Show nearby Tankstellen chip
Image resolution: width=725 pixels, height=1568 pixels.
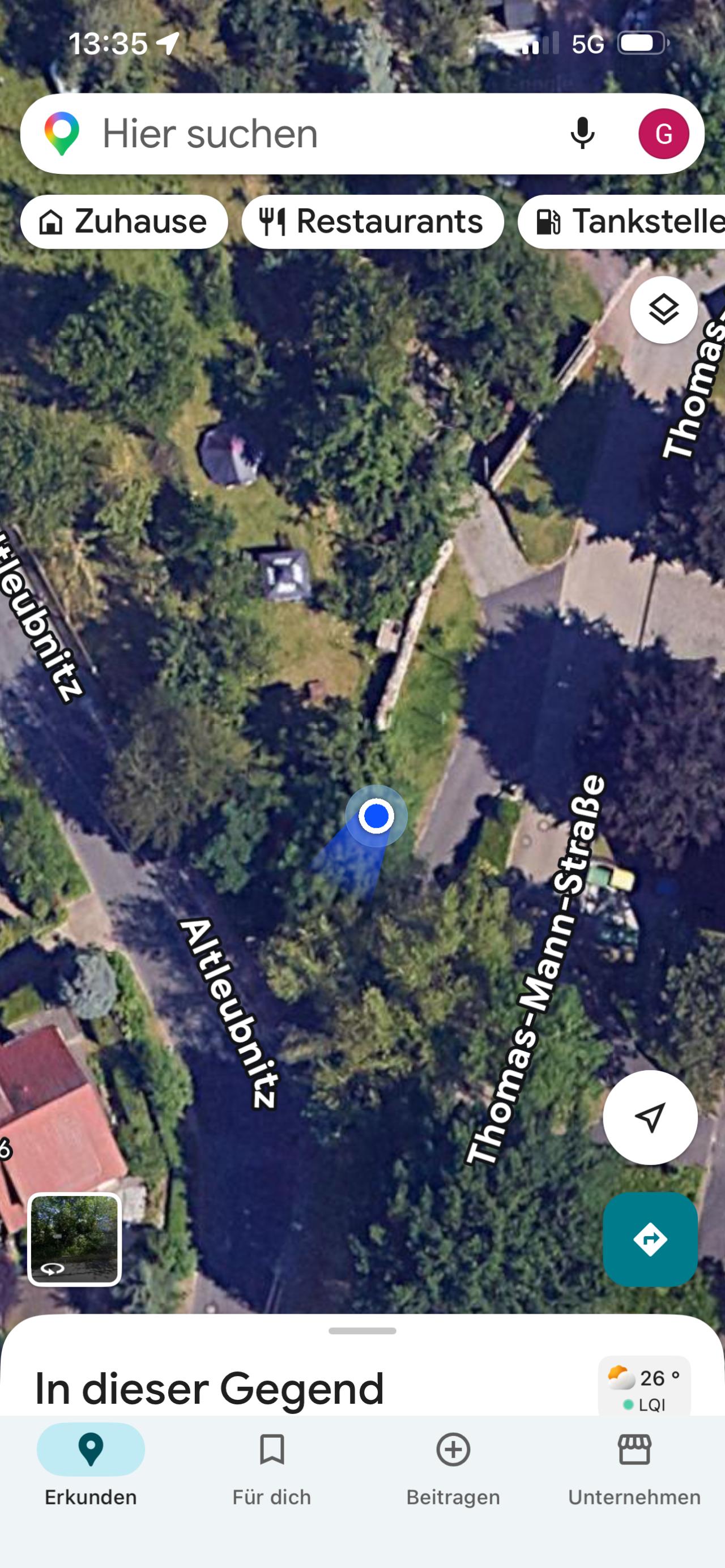621,221
